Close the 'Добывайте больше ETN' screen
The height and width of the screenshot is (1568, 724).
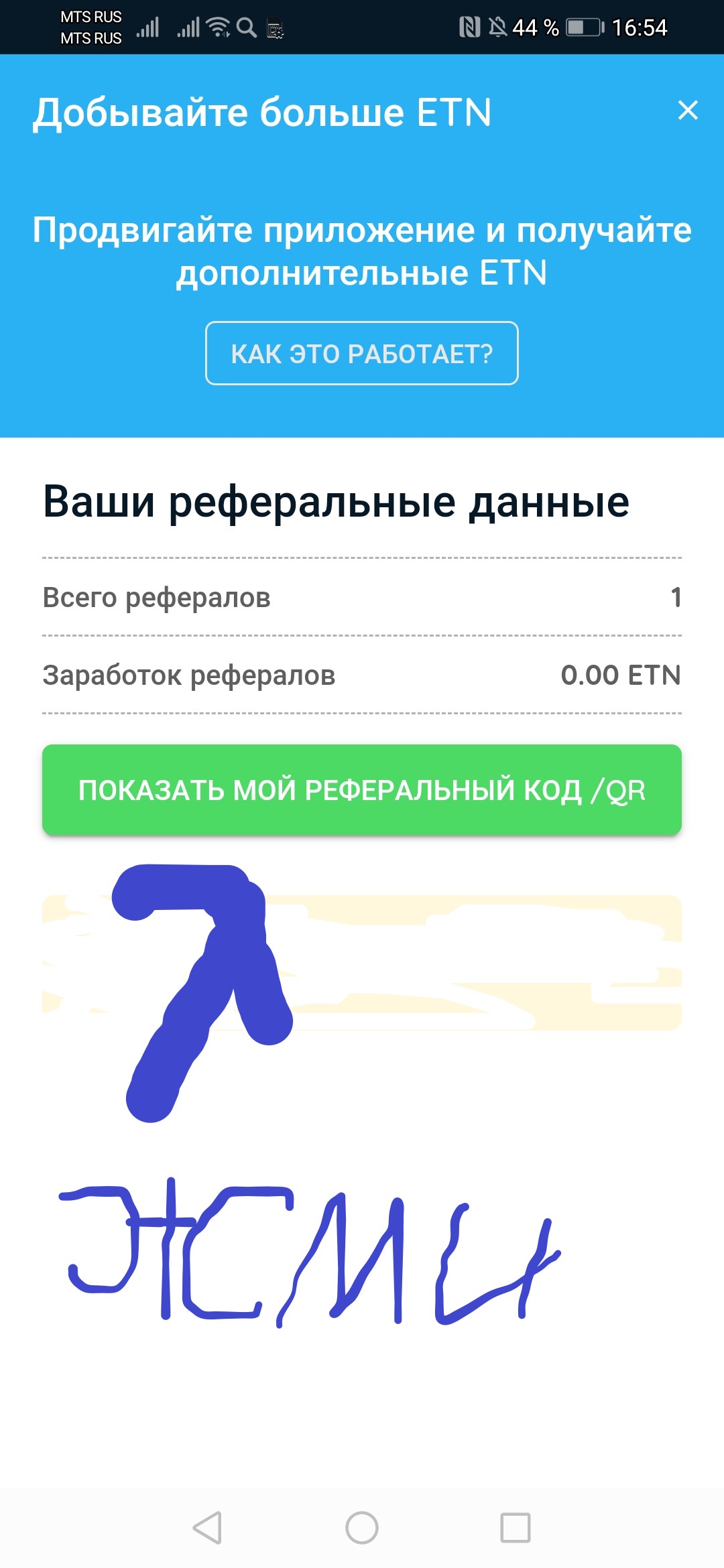click(x=688, y=110)
